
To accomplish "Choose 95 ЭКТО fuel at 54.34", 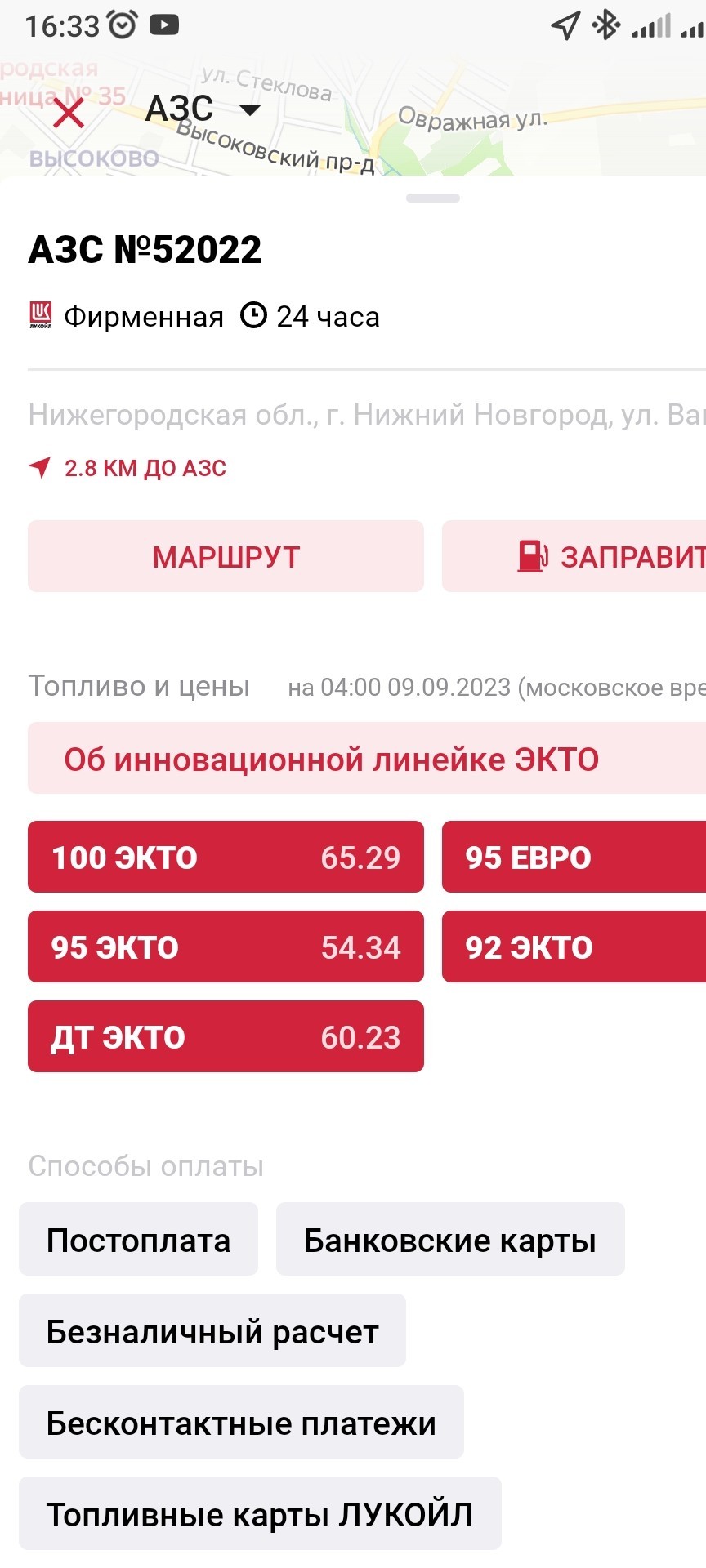I will [x=226, y=947].
